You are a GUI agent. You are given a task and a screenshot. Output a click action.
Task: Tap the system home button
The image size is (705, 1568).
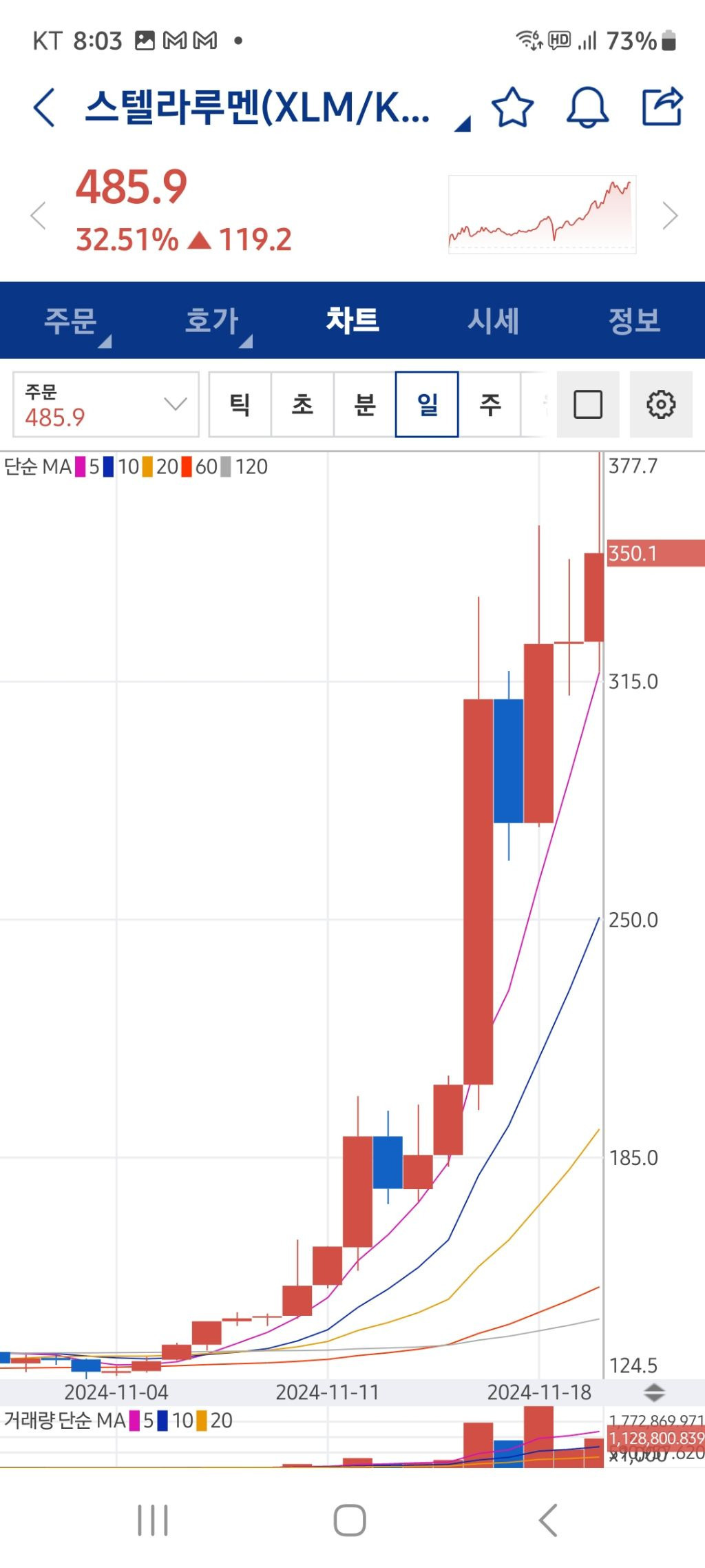point(350,1520)
